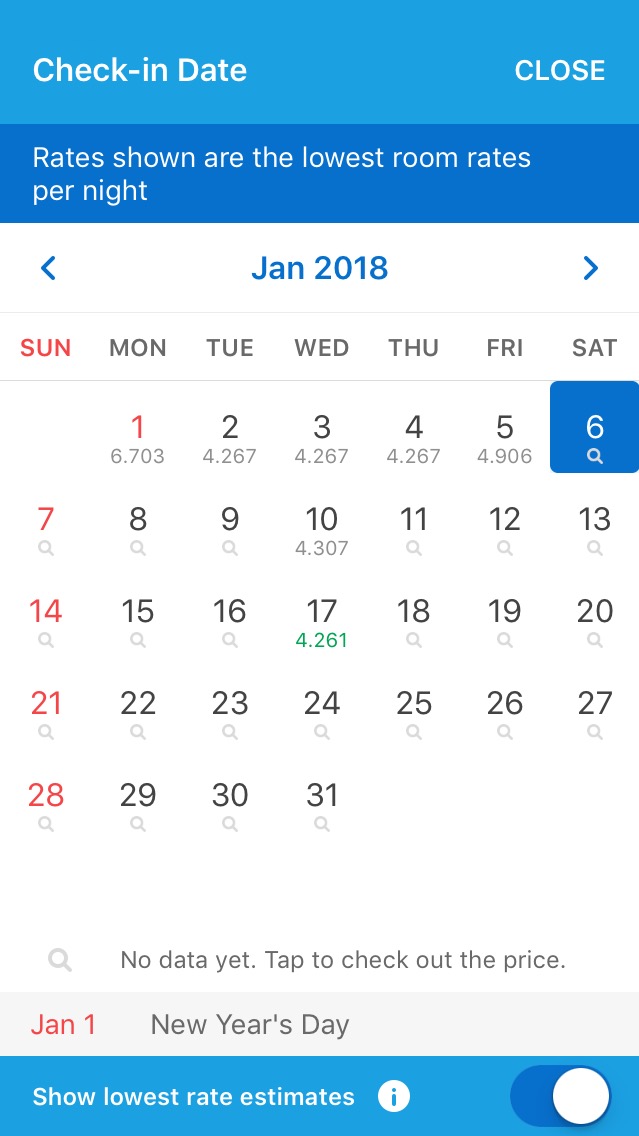Check price for January 14
Viewport: 639px width, 1136px height.
[46, 621]
